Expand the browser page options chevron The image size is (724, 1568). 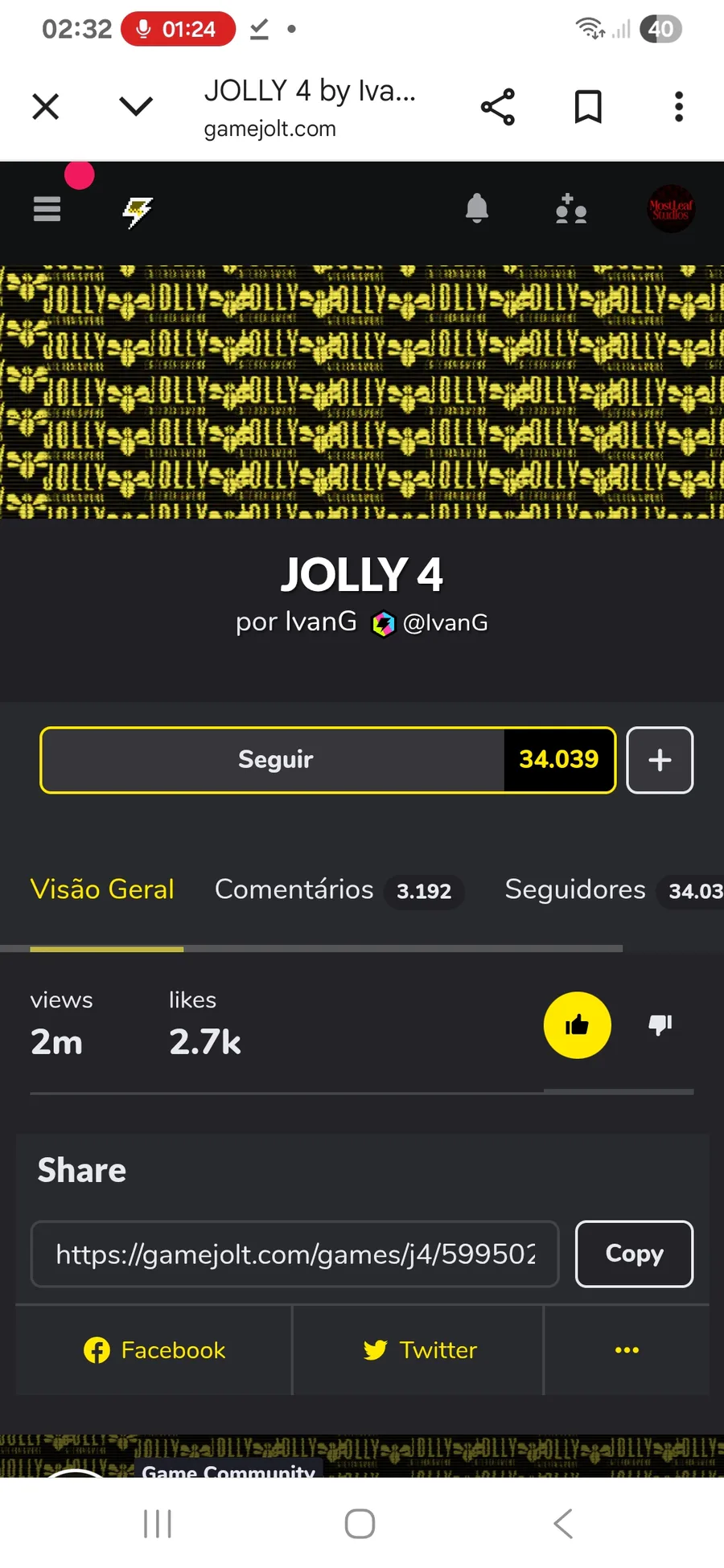tap(135, 106)
